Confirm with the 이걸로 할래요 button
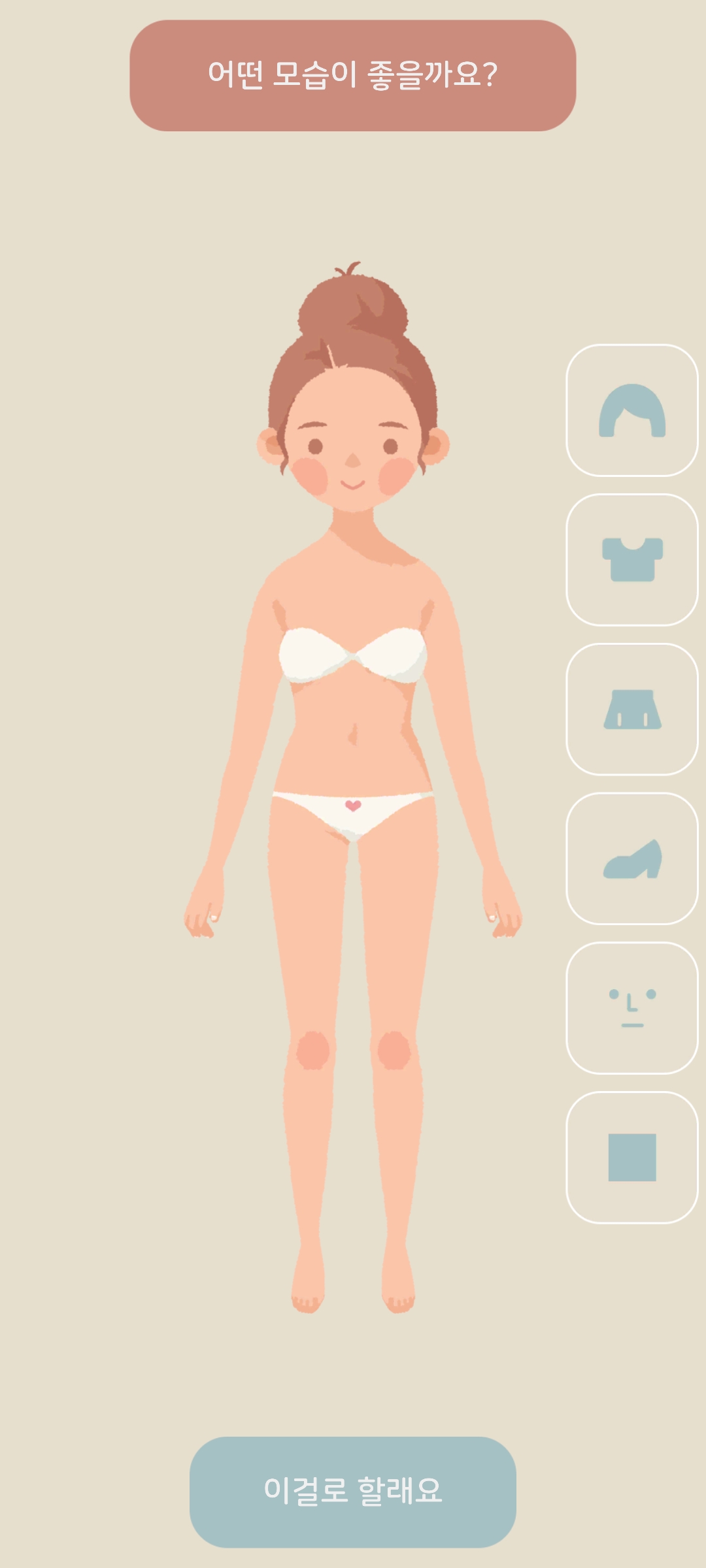Viewport: 706px width, 1568px height. [x=353, y=1492]
